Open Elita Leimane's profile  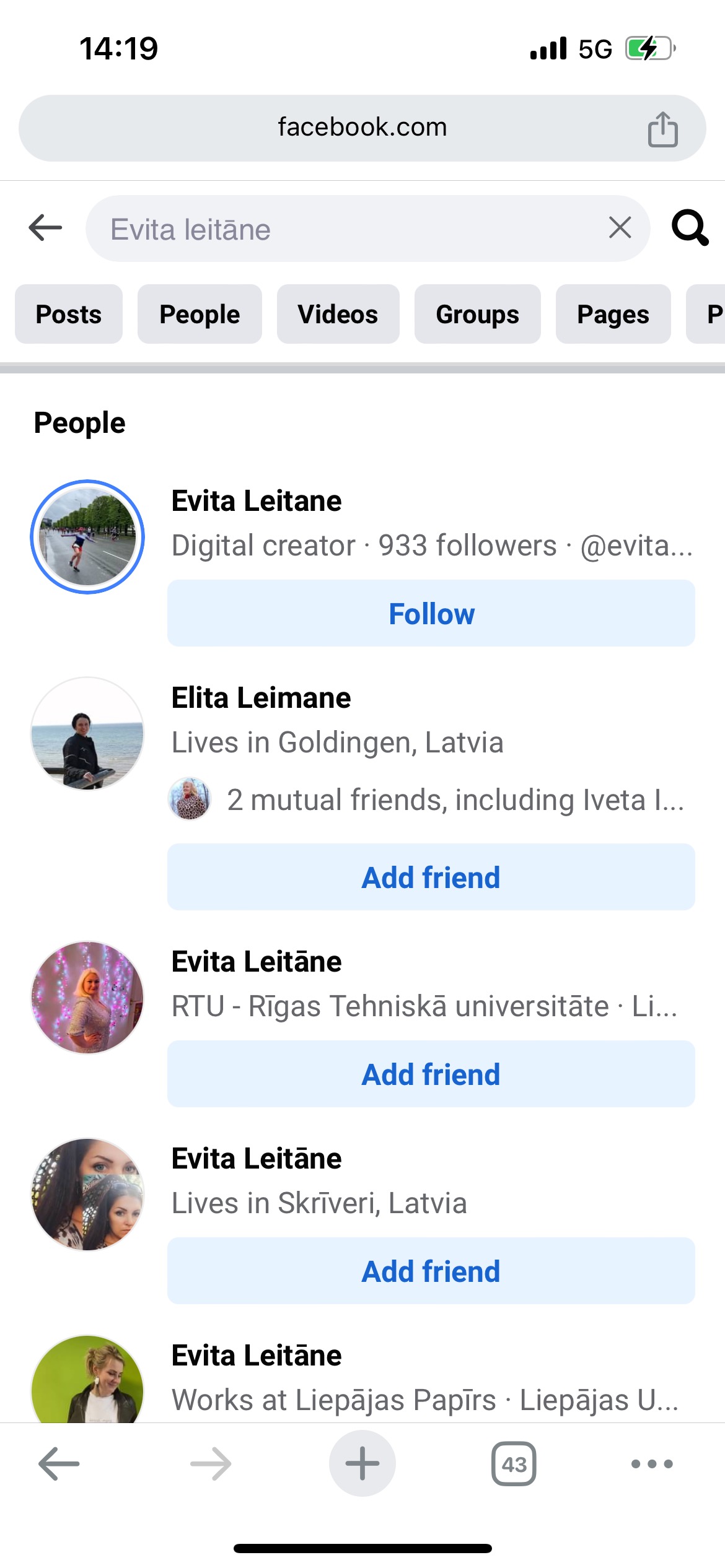(x=261, y=698)
